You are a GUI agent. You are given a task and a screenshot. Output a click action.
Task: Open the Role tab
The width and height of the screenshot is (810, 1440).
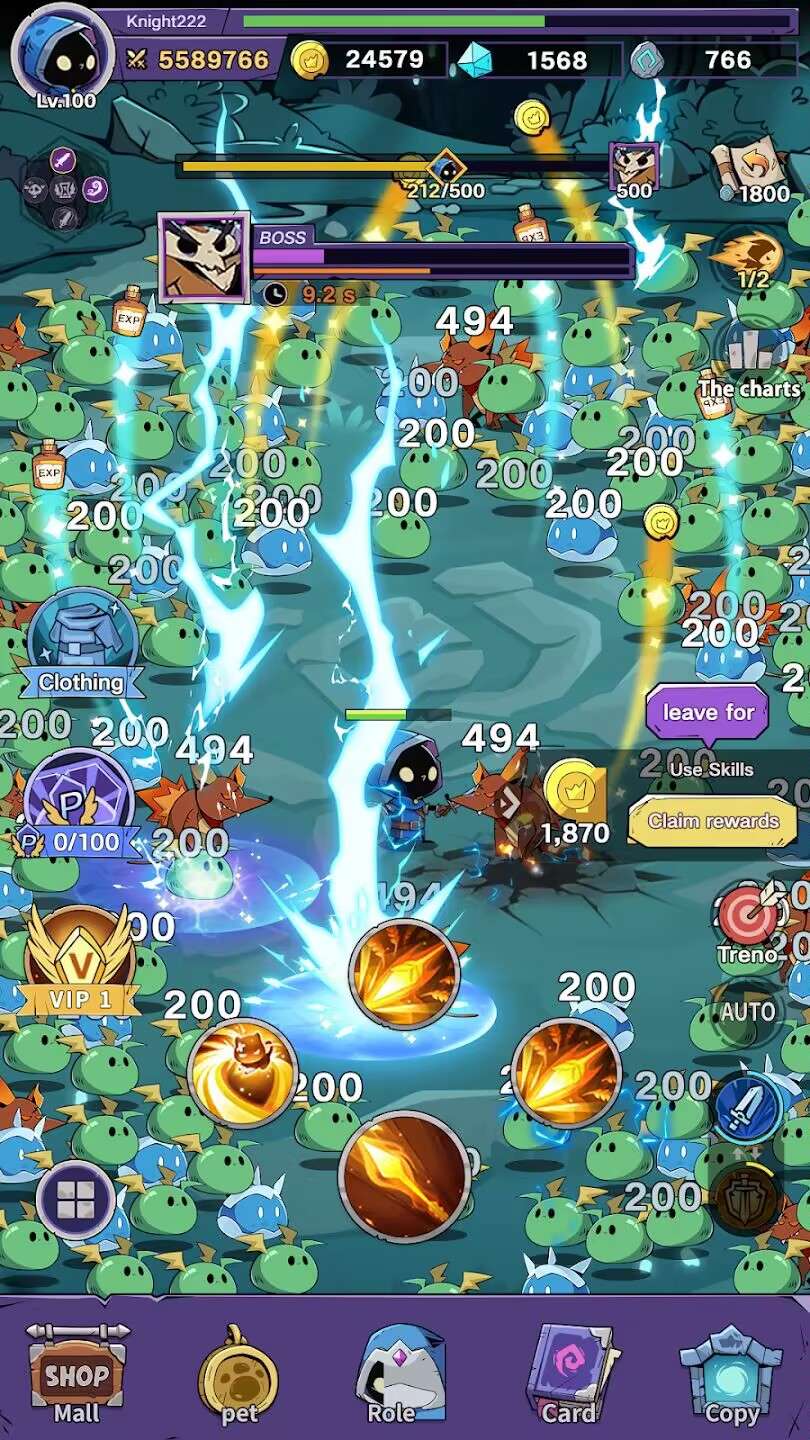point(397,1374)
